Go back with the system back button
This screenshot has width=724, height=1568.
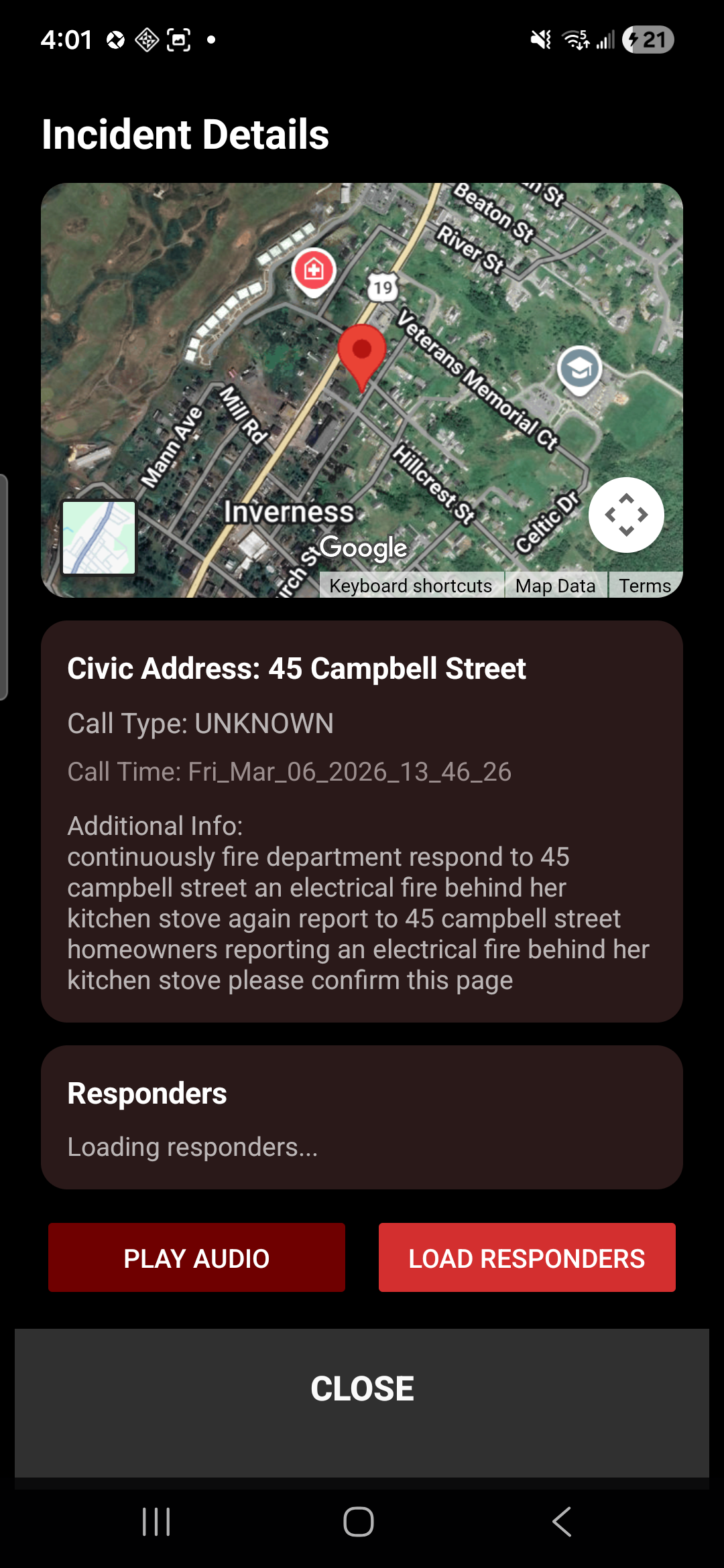tap(562, 1522)
